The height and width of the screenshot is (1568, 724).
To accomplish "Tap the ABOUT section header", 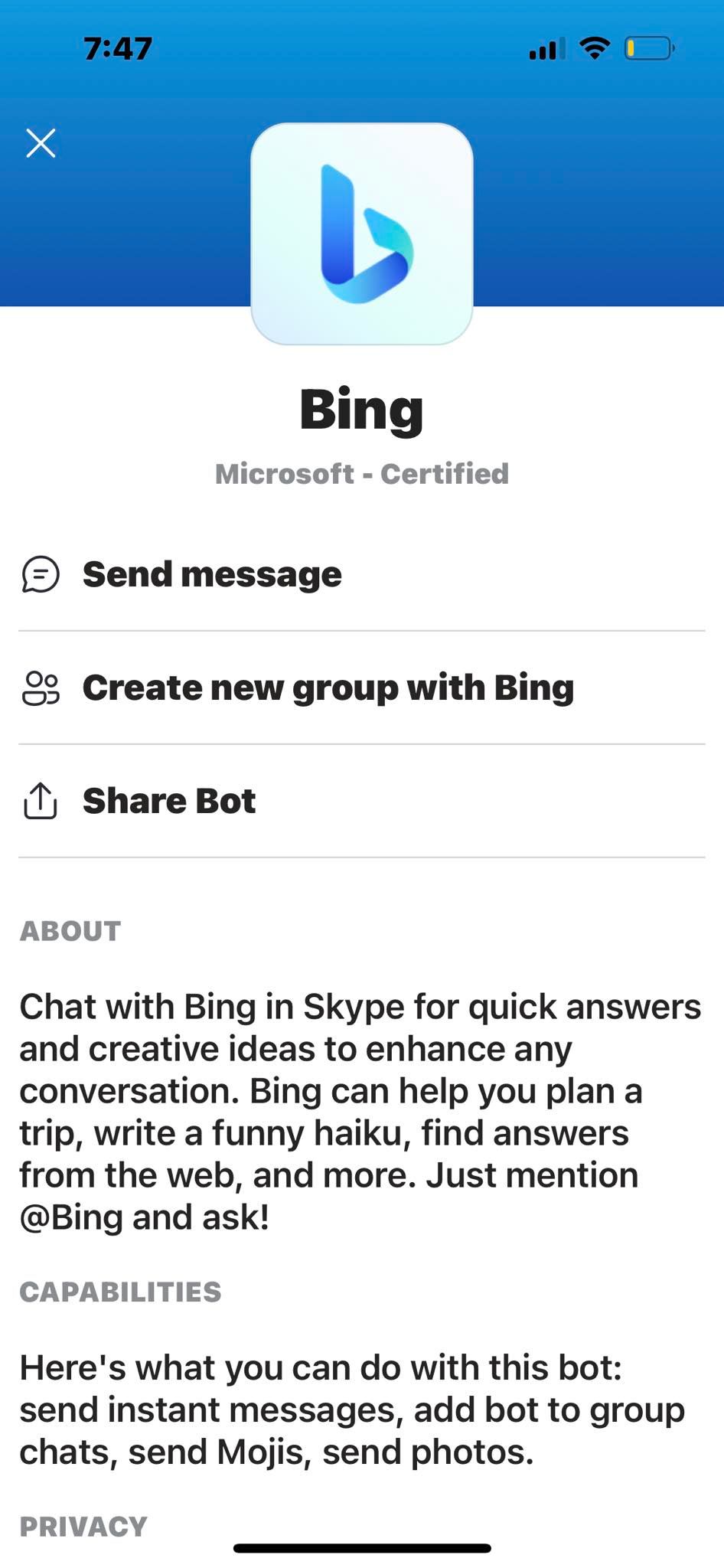I will (70, 931).
